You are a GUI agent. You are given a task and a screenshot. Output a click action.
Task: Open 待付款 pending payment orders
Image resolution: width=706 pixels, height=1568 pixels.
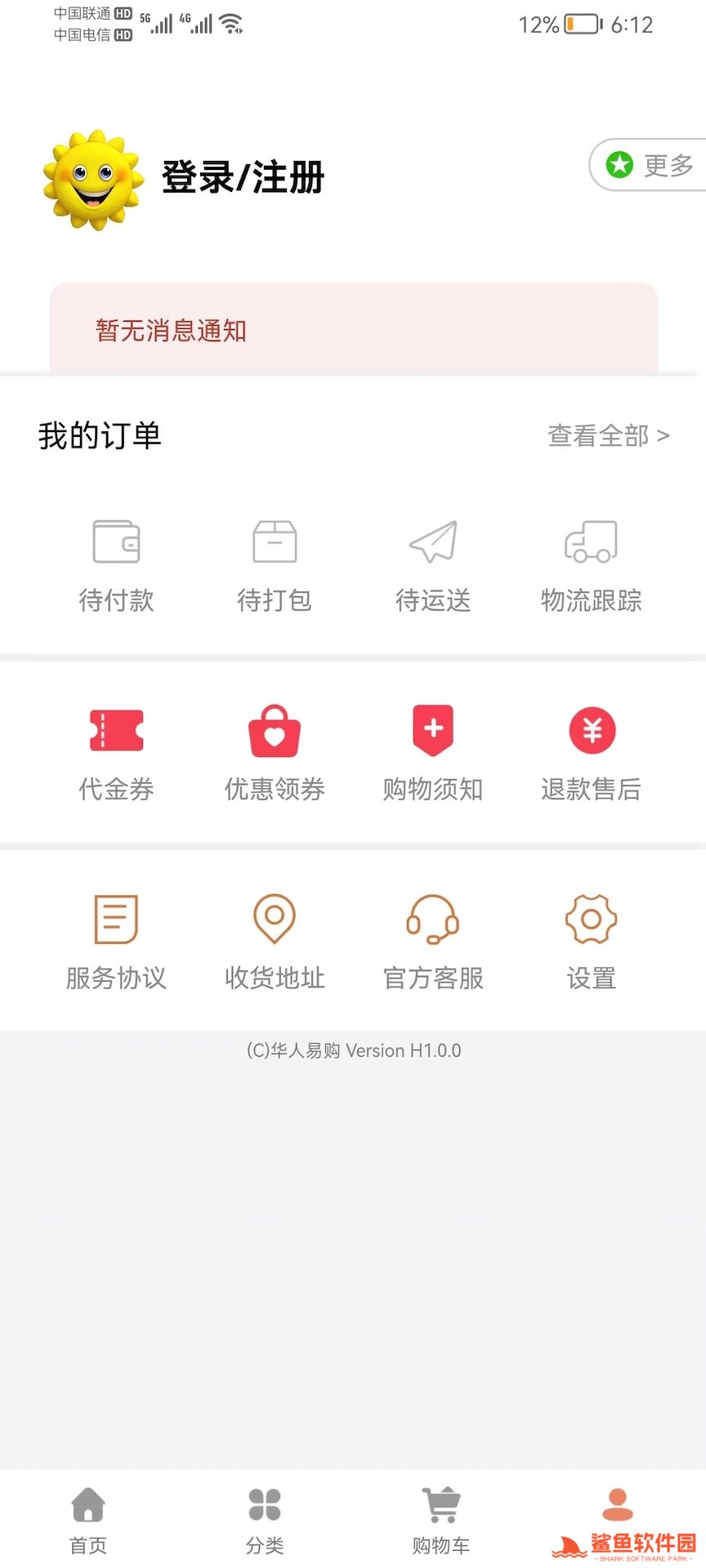tap(116, 565)
